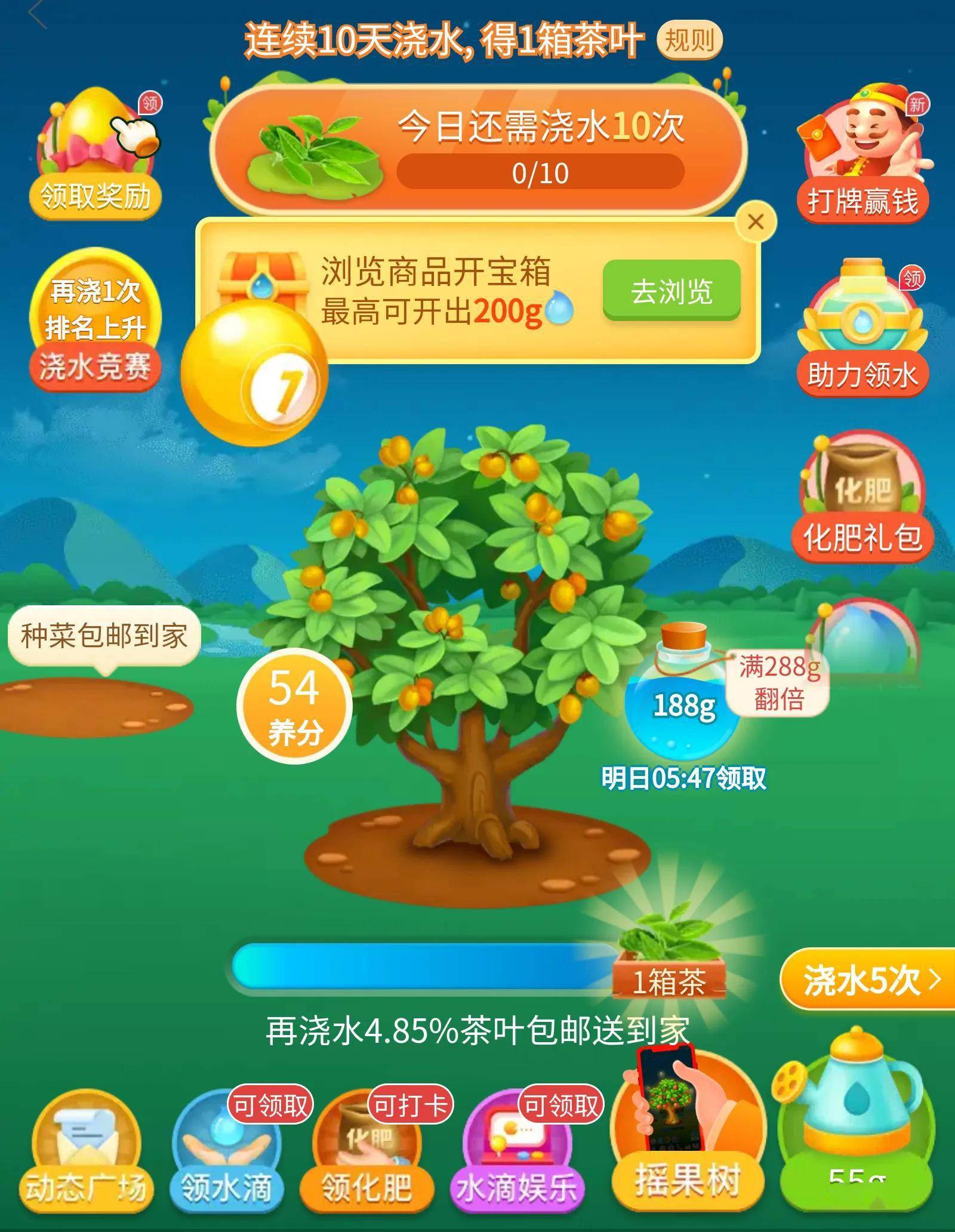Open 领化肥 to get fertilizer
This screenshot has width=955, height=1232.
pyautogui.click(x=367, y=1155)
